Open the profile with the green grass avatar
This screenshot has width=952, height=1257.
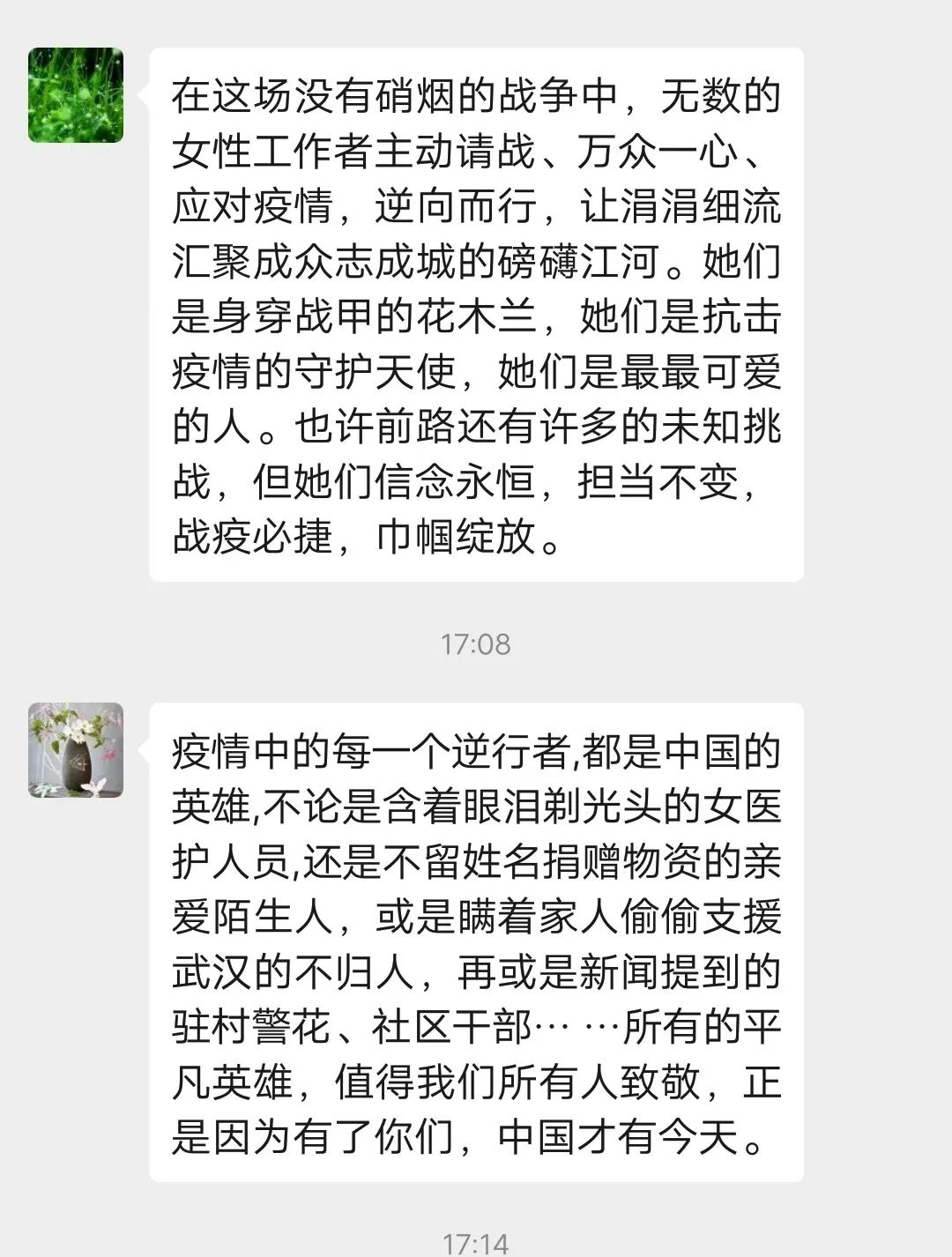point(76,95)
